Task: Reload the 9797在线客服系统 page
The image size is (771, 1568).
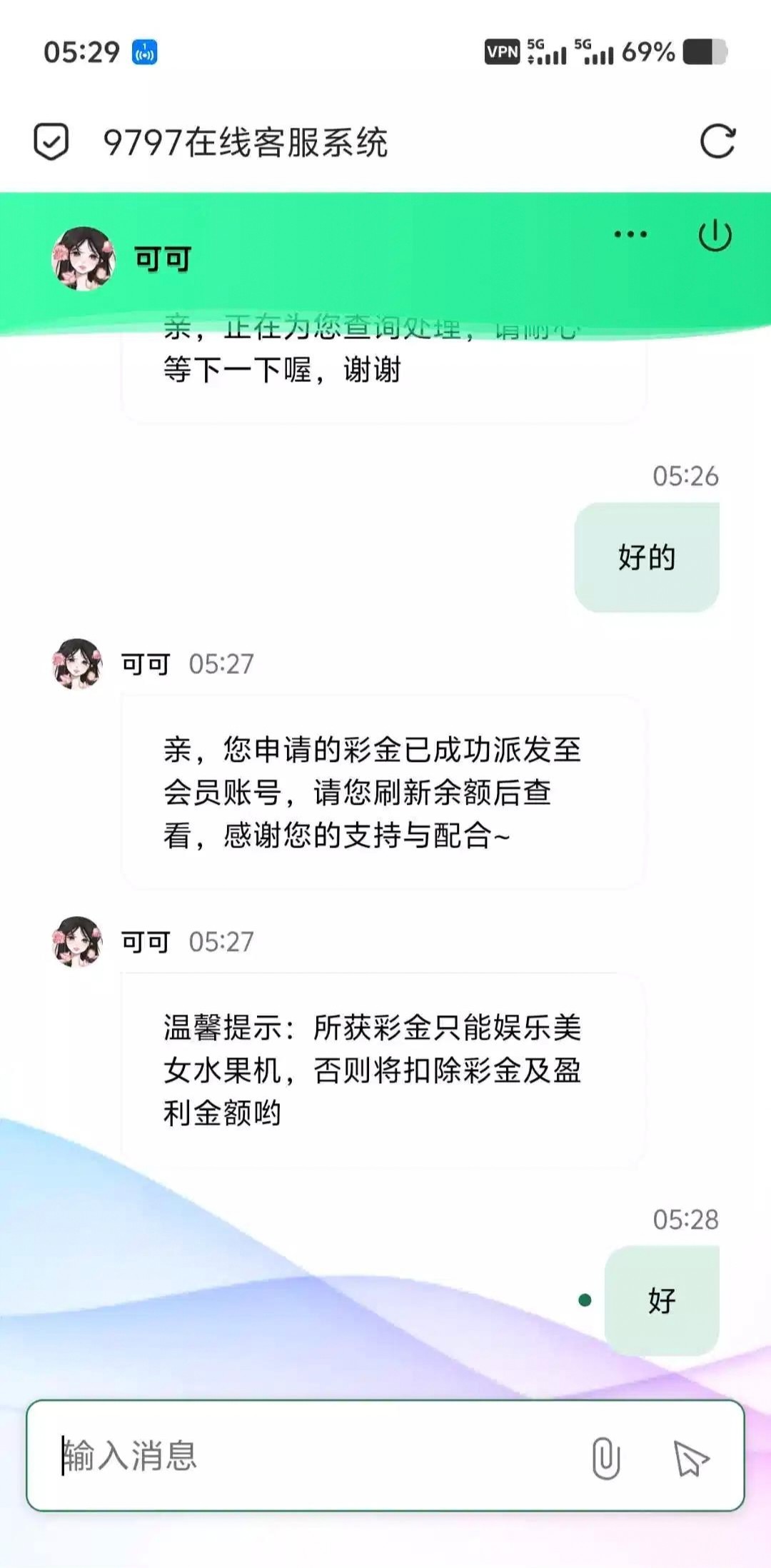Action: [717, 141]
